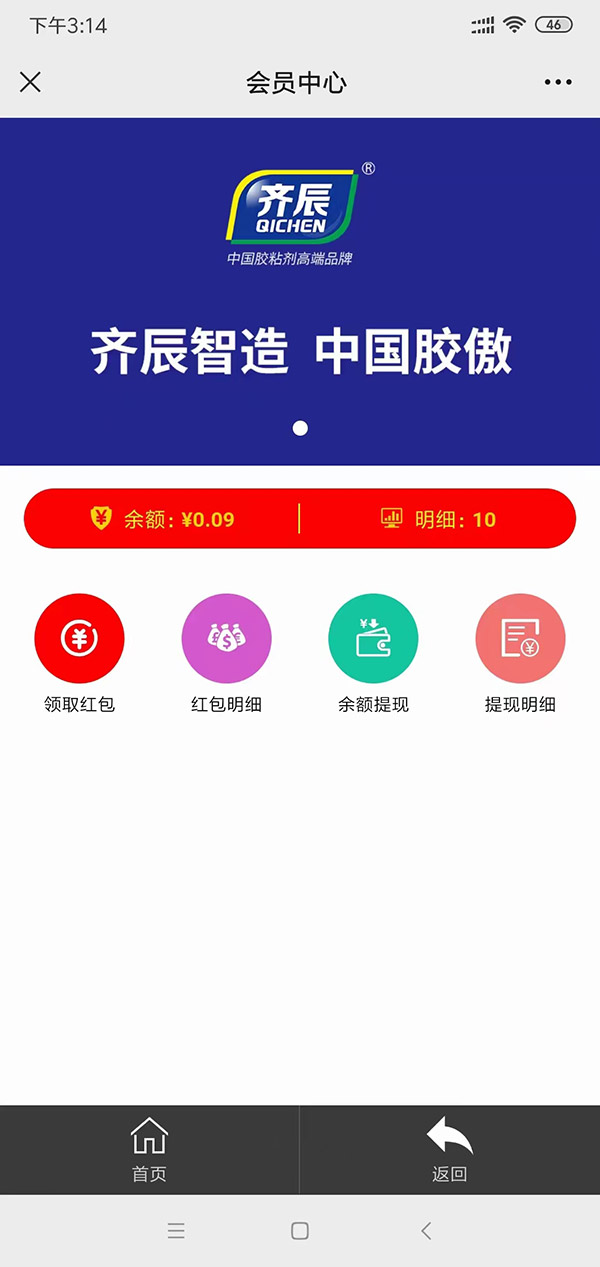Tap 领取红包 to claim a red packet
The image size is (600, 1267).
(79, 639)
